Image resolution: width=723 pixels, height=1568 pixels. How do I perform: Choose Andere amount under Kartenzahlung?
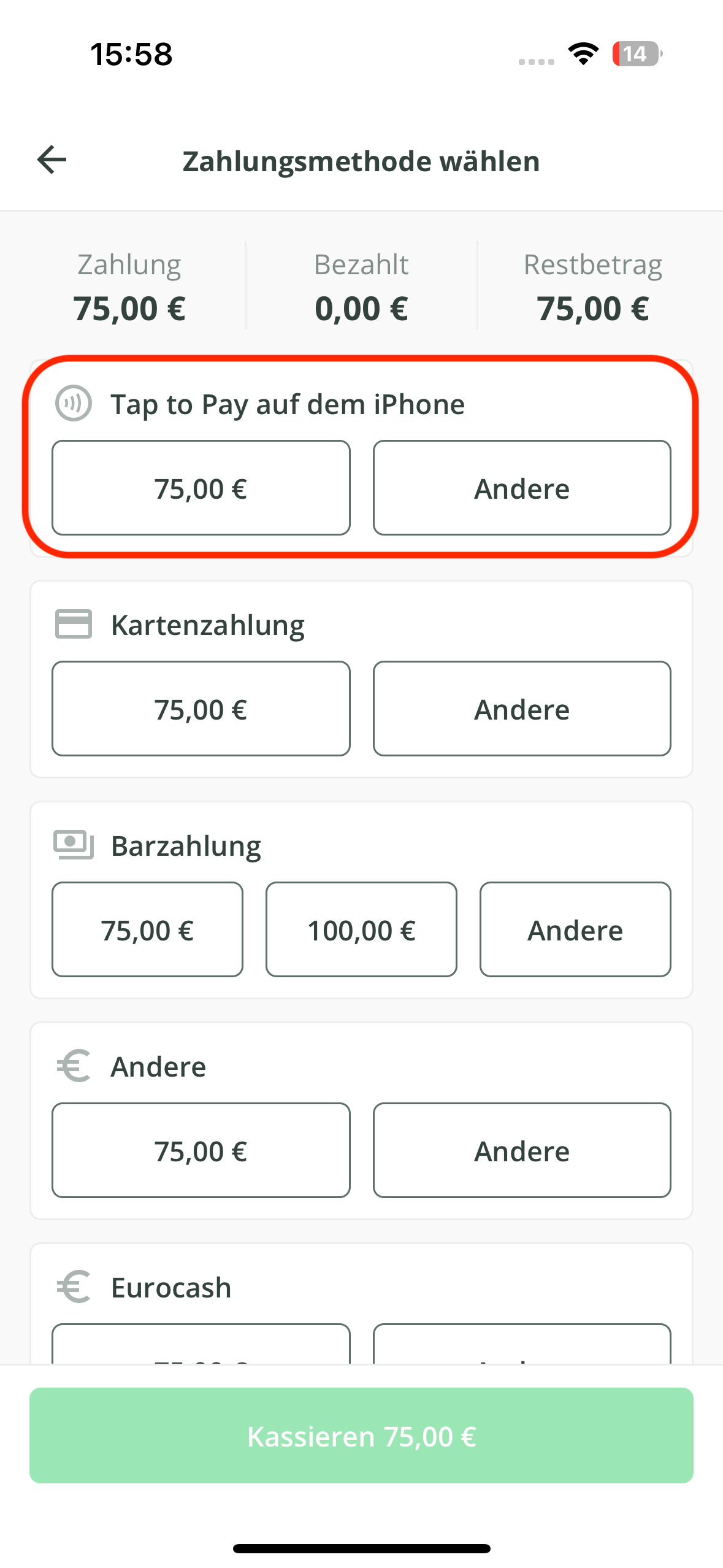point(521,709)
